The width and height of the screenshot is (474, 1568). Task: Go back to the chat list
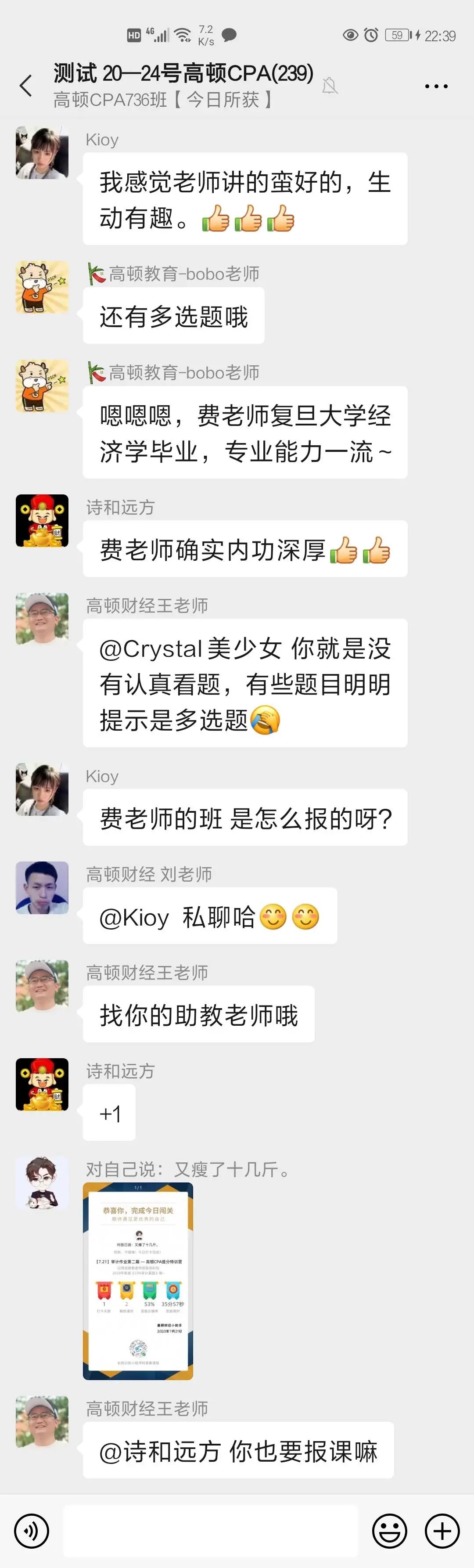coord(25,86)
